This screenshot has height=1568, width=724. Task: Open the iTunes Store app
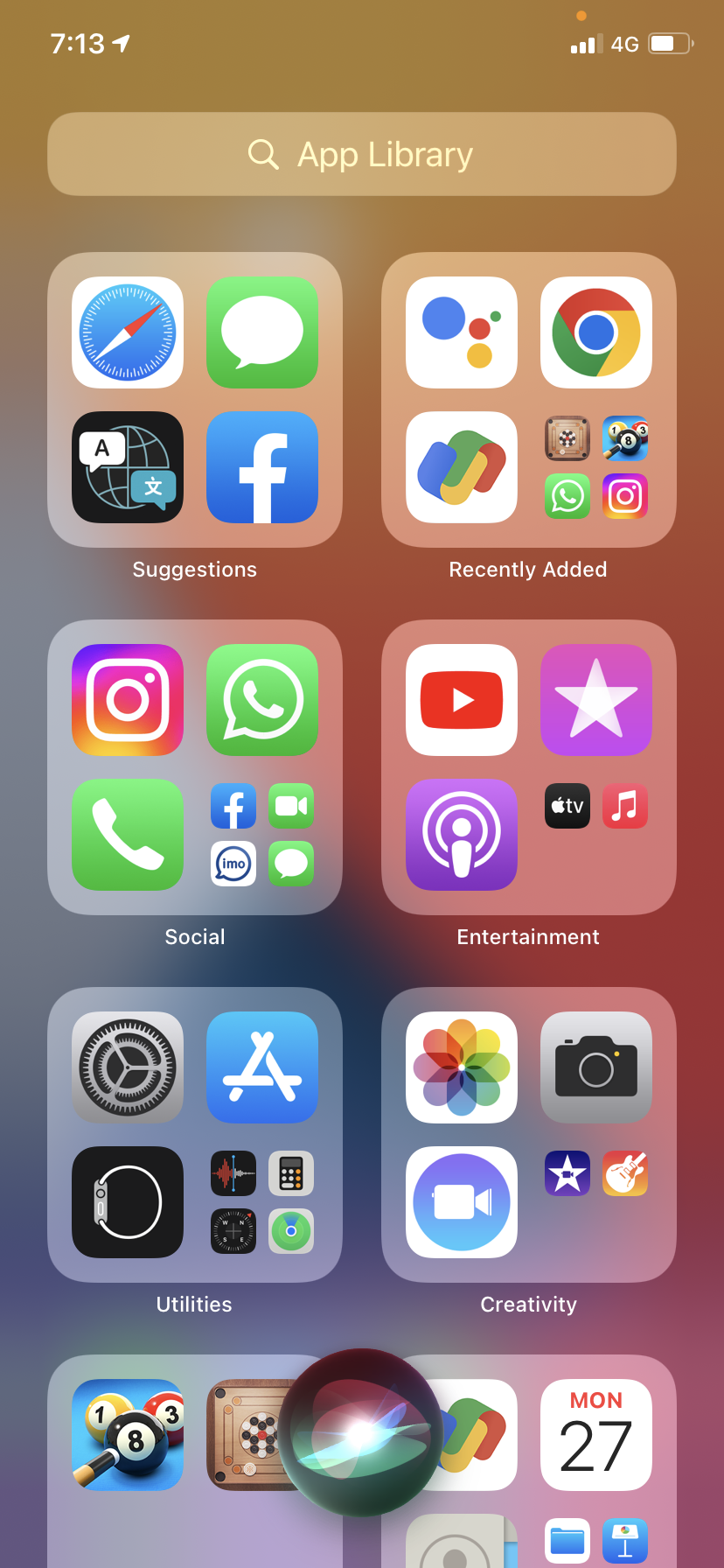[596, 700]
